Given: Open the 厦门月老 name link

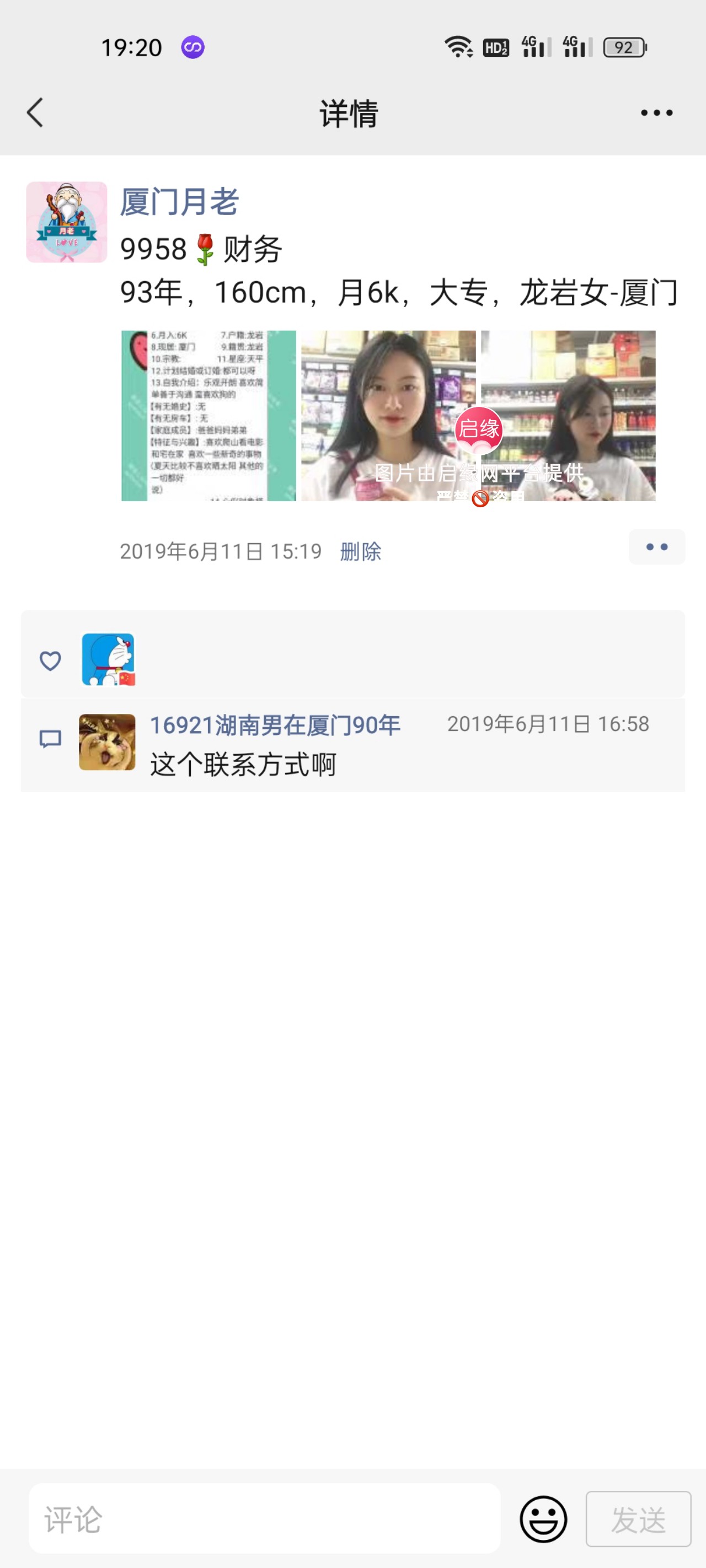Looking at the screenshot, I should [179, 201].
